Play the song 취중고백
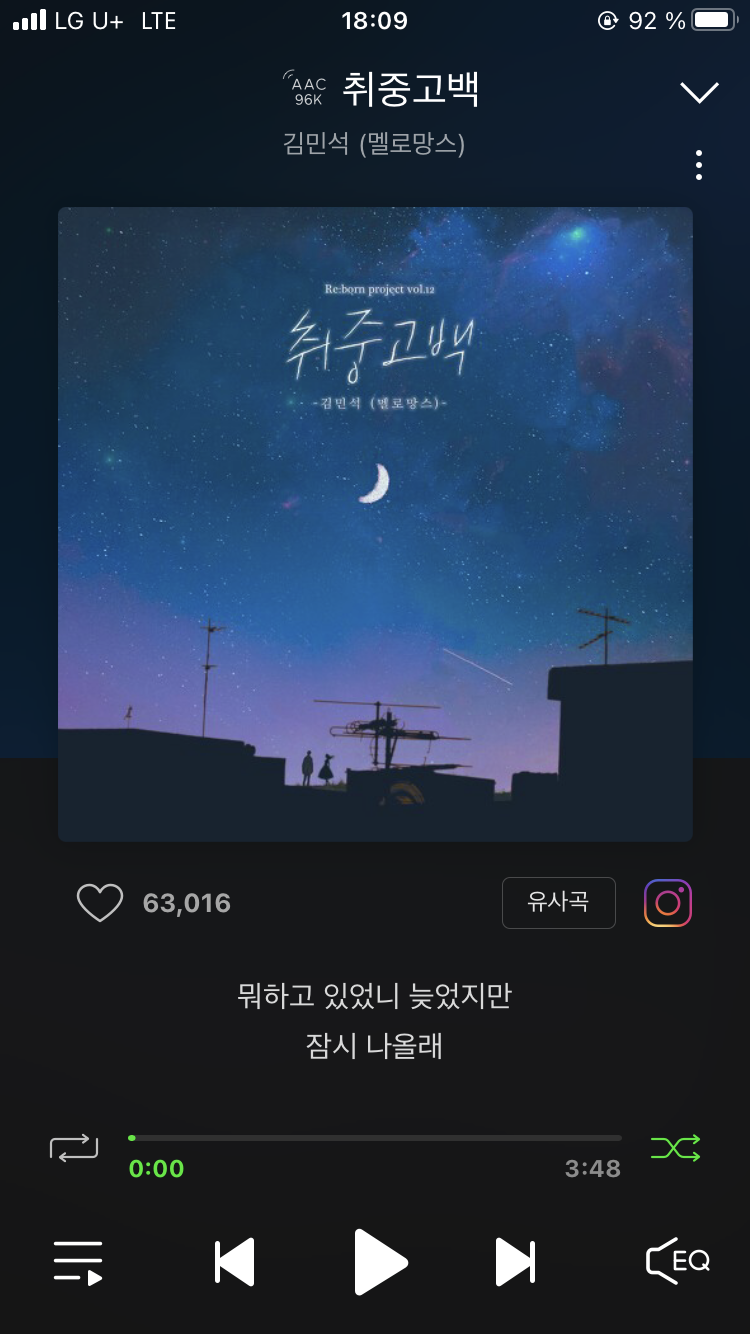The image size is (750, 1334). (x=380, y=1262)
